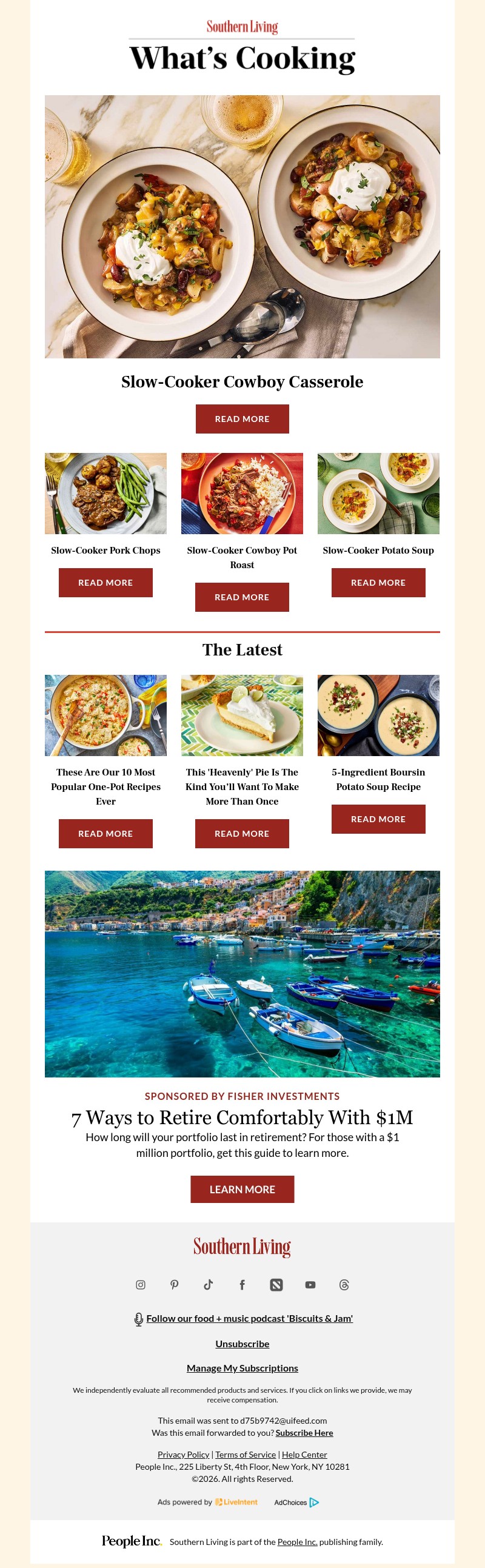
Task: Follow the 'Biscuits & Jam' podcast link
Action: click(x=249, y=1318)
